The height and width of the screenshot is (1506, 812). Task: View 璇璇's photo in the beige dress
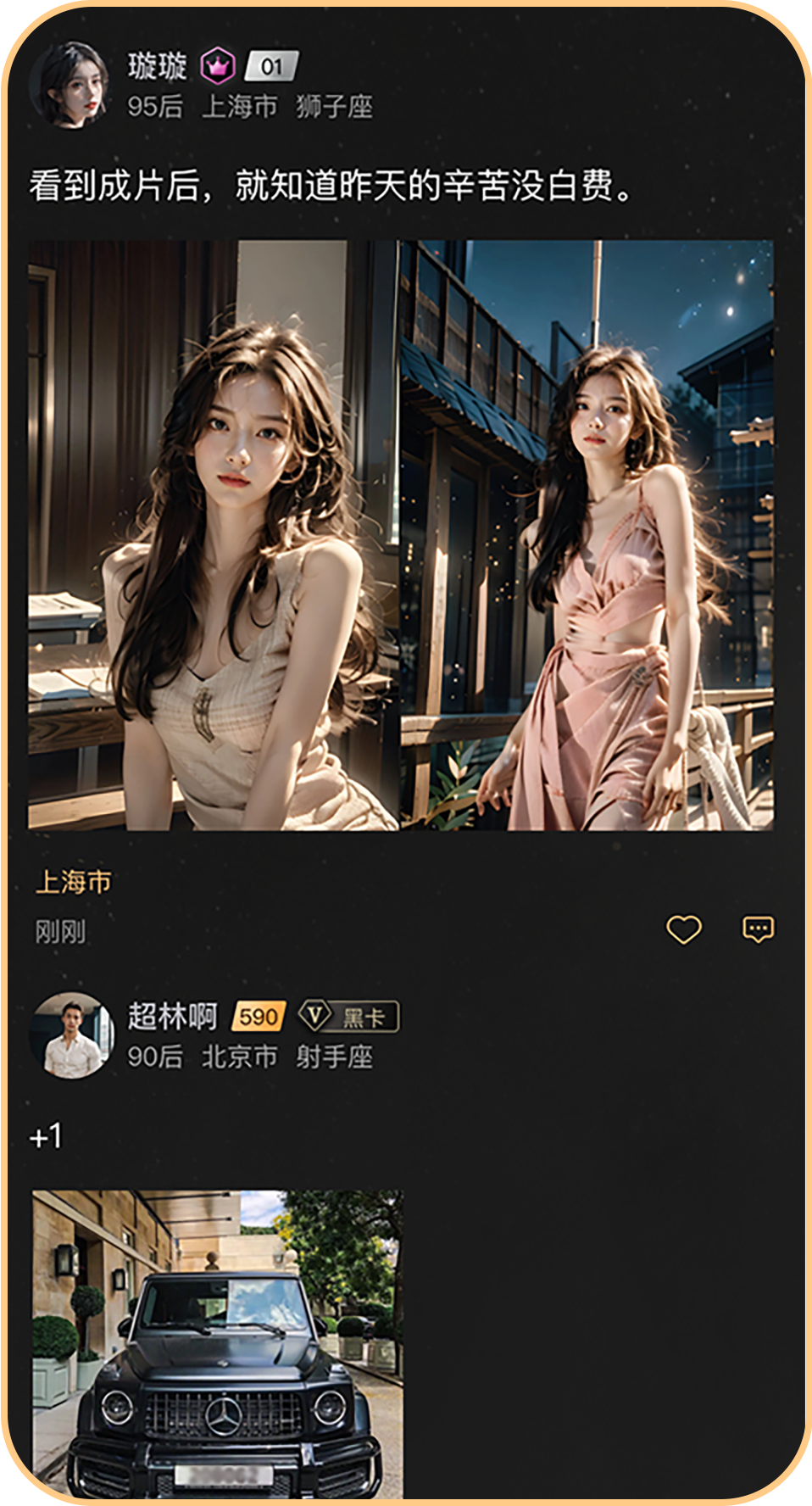213,534
